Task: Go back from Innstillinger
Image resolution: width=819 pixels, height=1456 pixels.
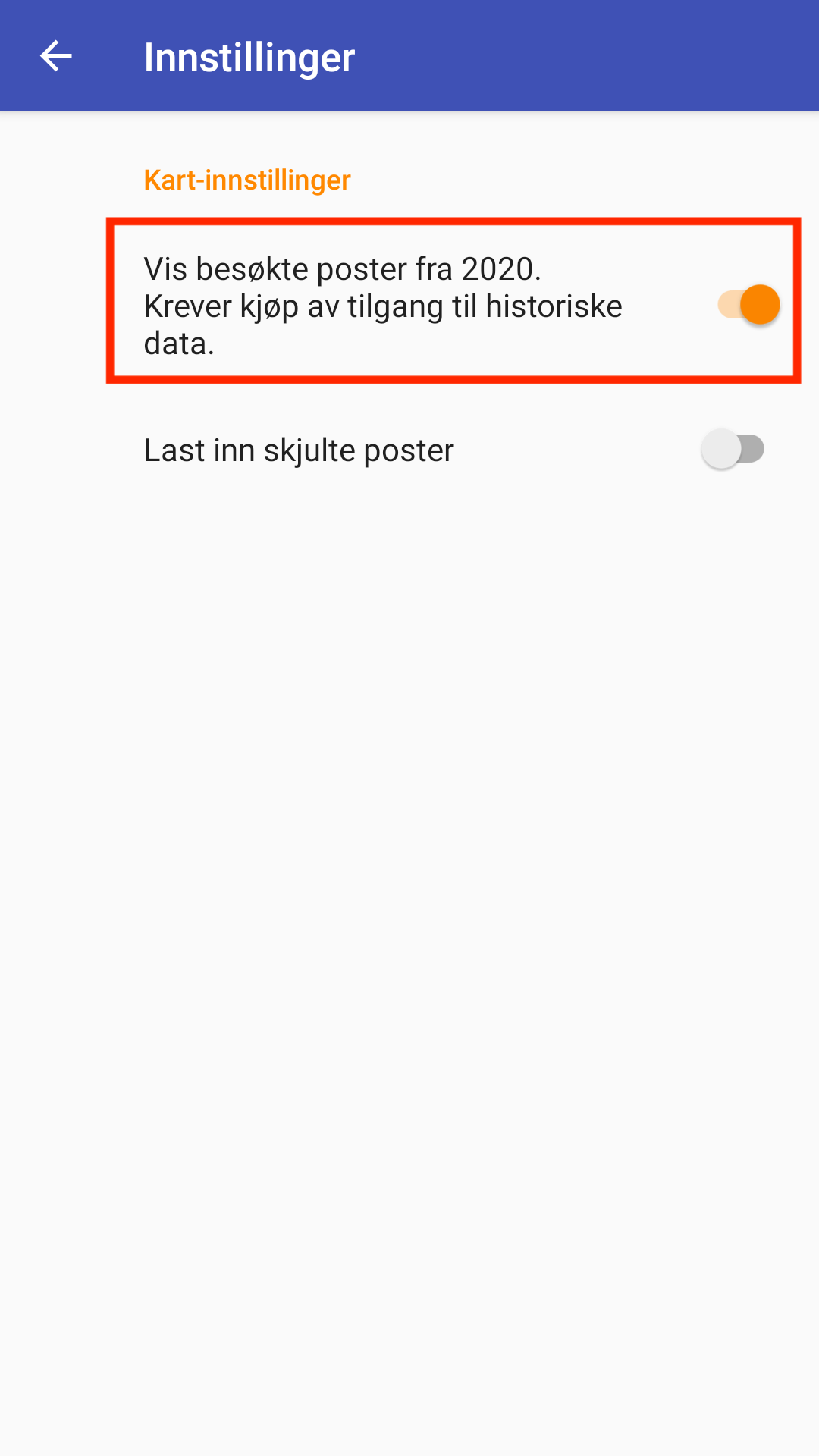Action: [55, 56]
